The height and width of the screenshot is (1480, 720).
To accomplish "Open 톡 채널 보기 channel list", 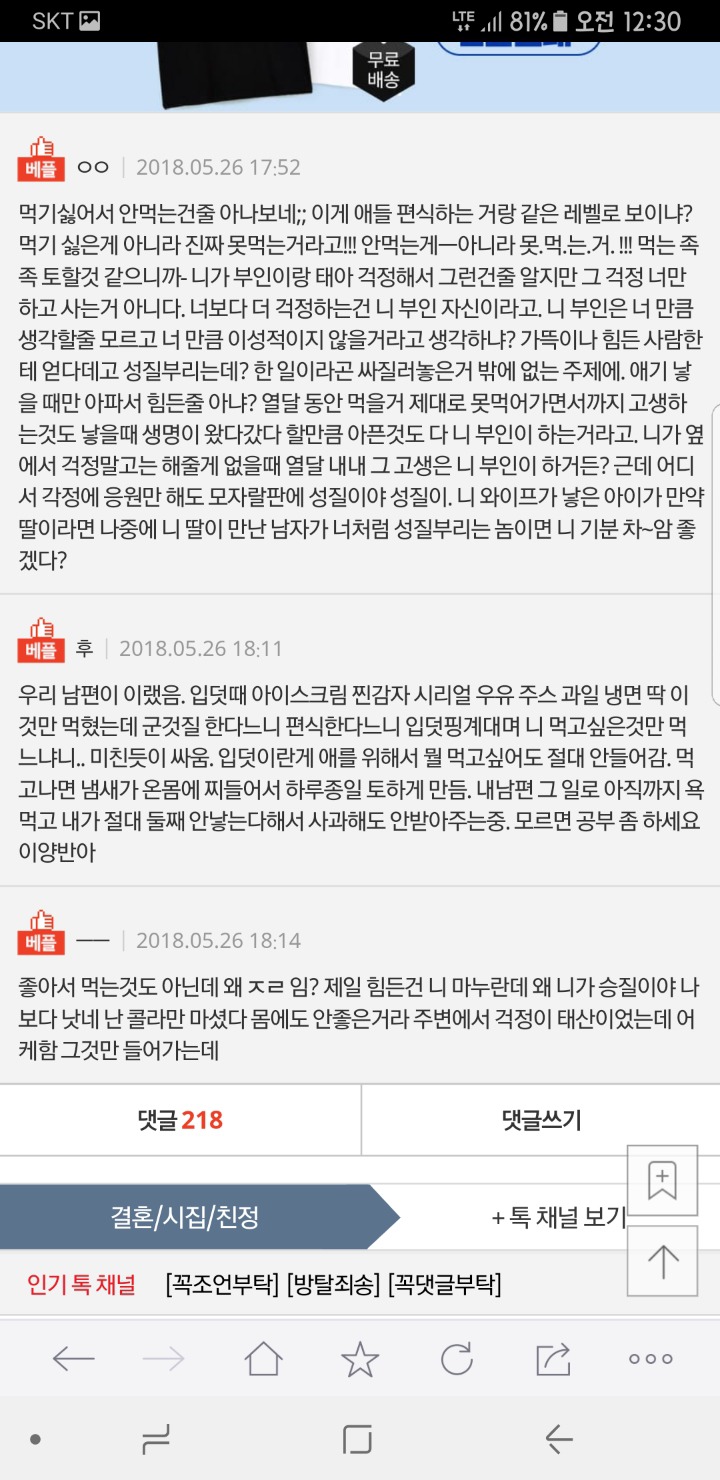I will [558, 1217].
